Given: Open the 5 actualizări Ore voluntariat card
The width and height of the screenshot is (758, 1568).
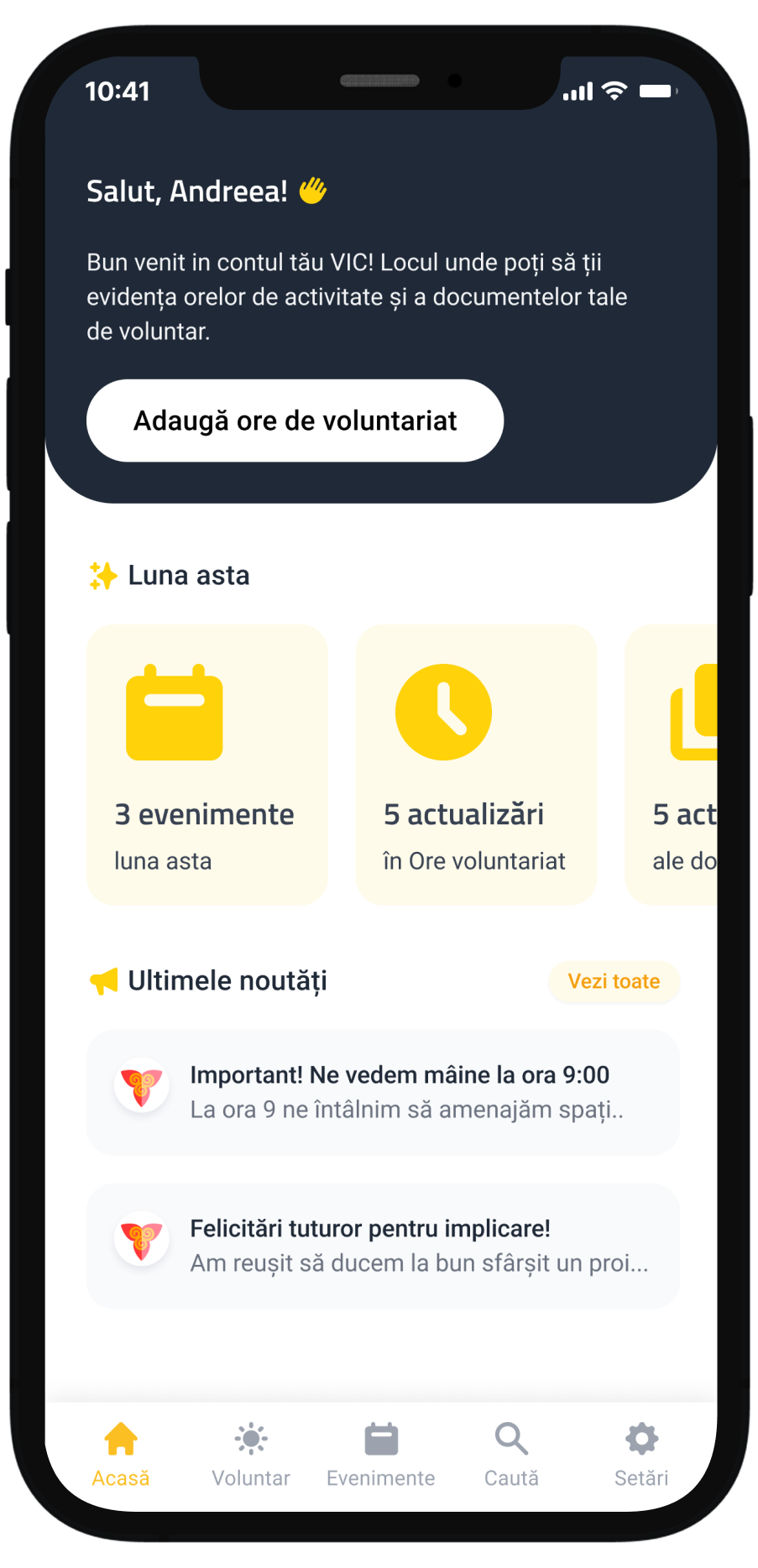Looking at the screenshot, I should pyautogui.click(x=475, y=764).
